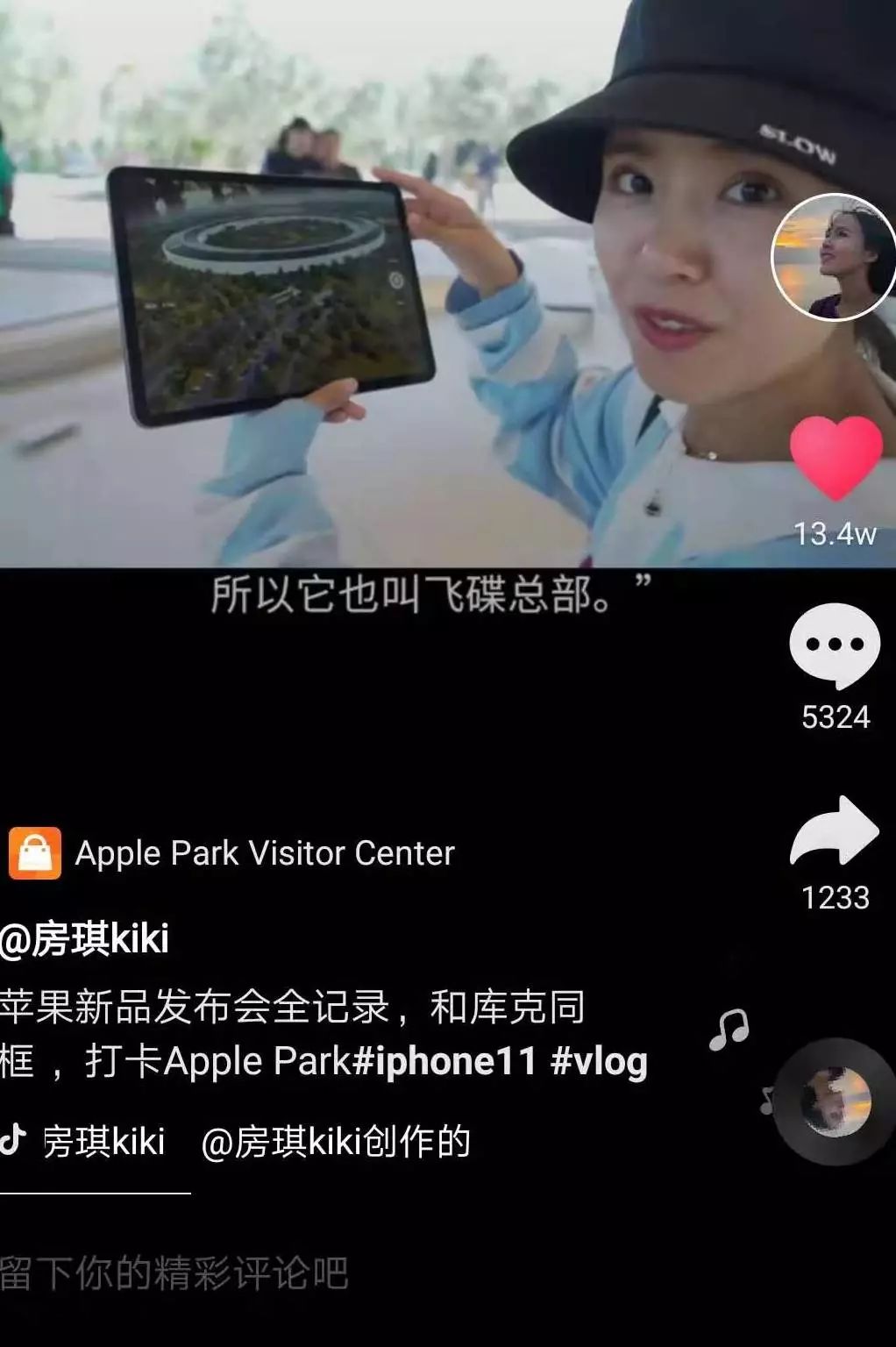Open the #iphone11 hashtag
This screenshot has height=1347, width=896.
point(444,1062)
